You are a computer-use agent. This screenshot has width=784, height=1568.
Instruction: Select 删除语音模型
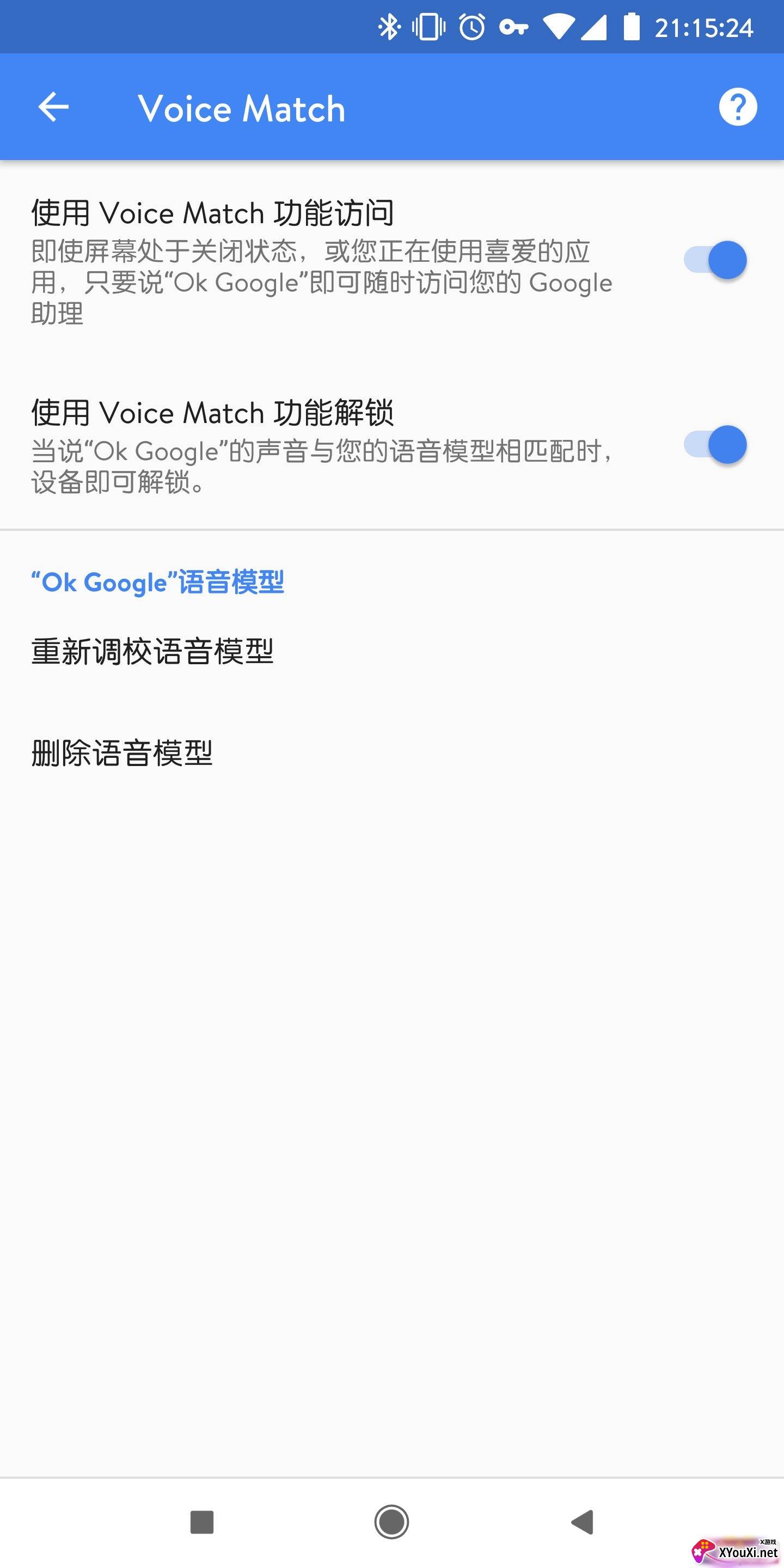click(122, 754)
